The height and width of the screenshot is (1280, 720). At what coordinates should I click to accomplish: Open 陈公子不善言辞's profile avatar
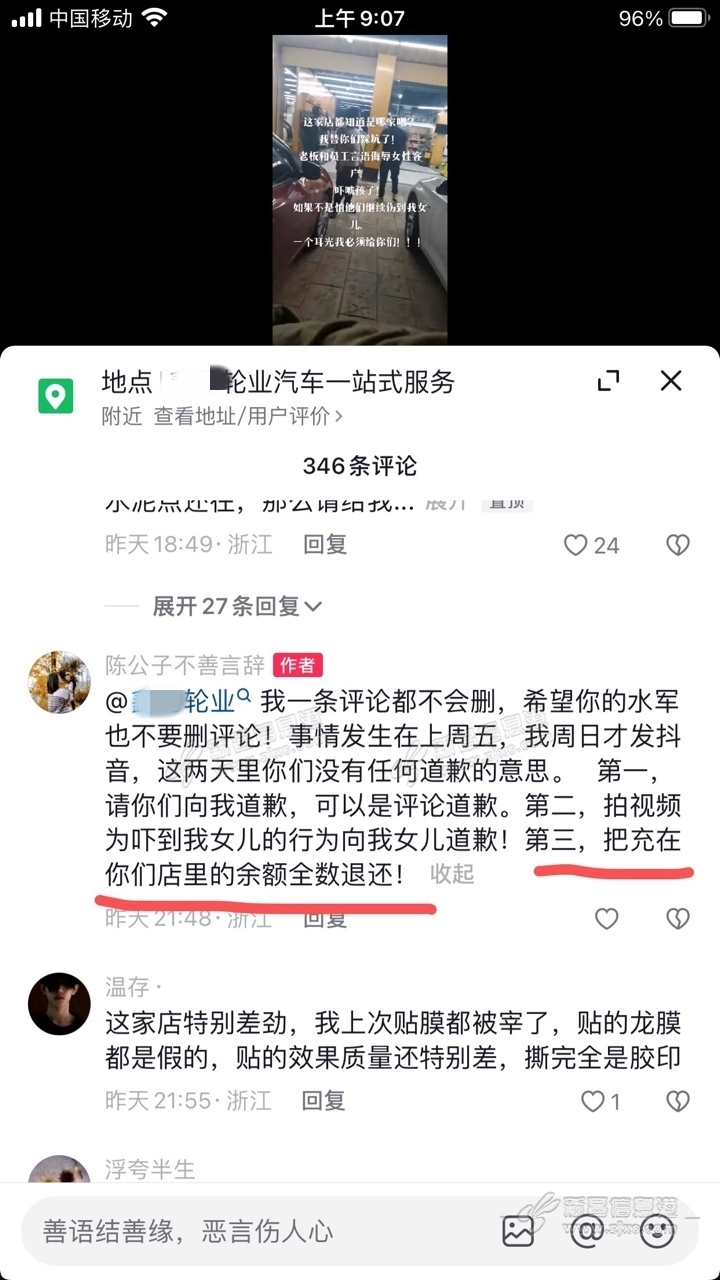point(59,683)
